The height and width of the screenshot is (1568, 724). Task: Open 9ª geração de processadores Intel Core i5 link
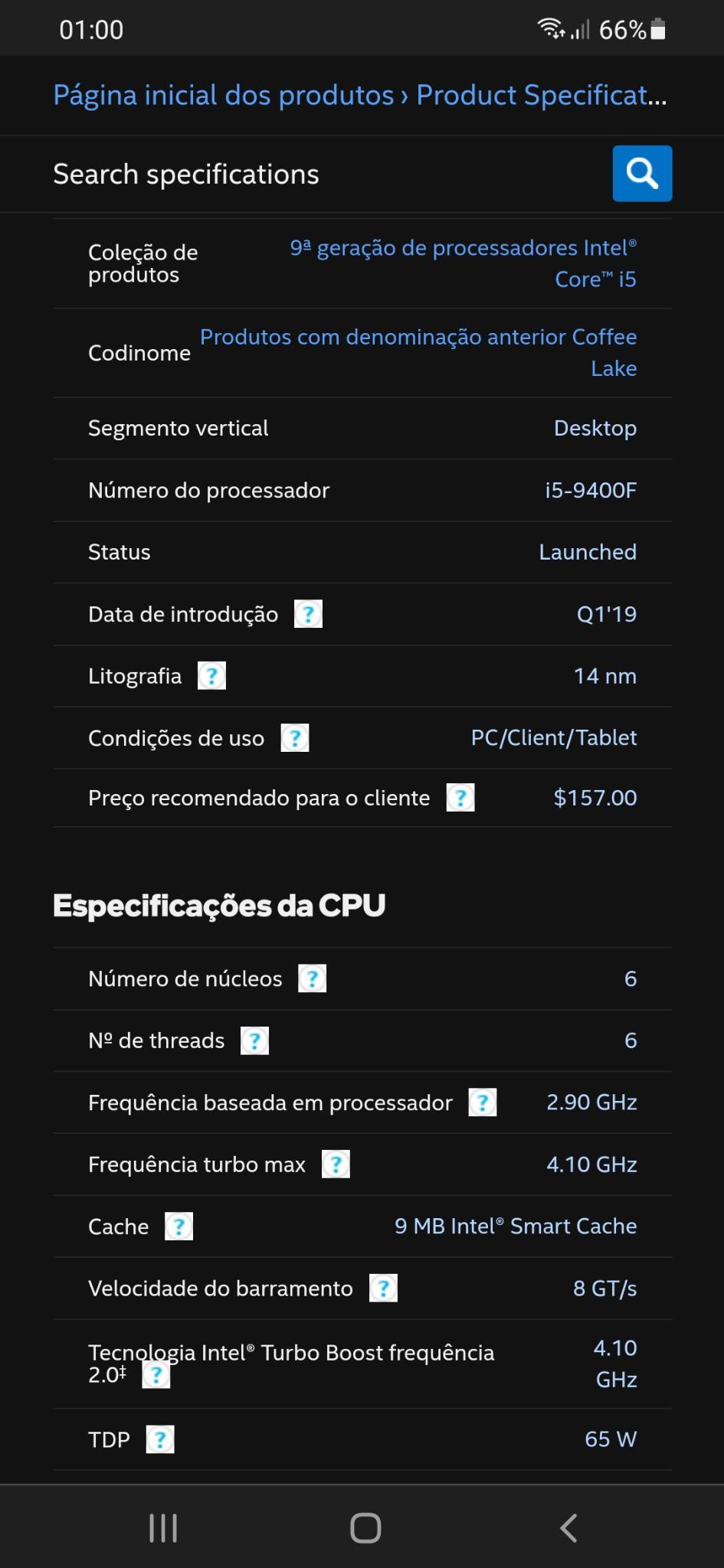(x=463, y=263)
